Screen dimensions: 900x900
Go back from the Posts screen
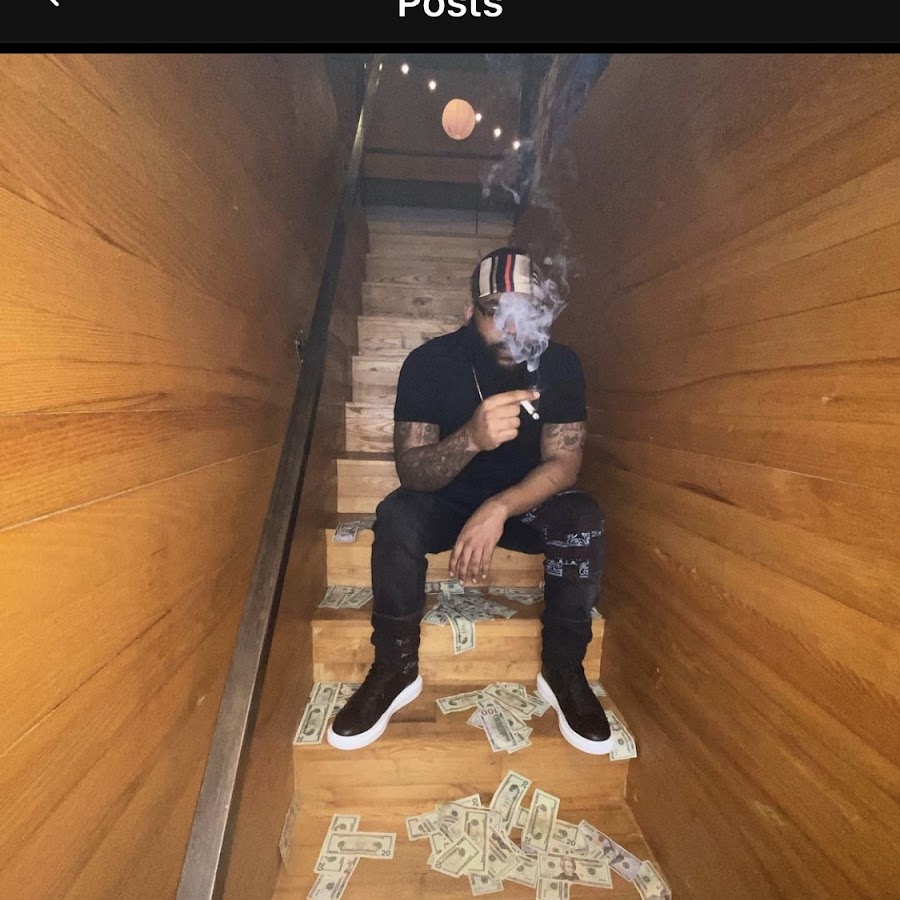click(50, 4)
